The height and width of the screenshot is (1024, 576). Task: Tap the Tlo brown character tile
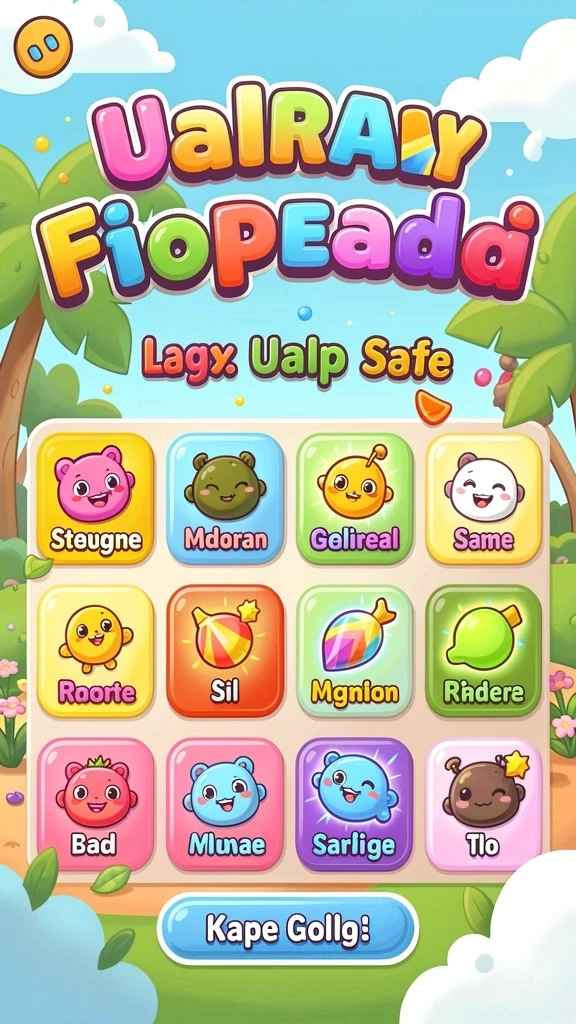coord(484,805)
